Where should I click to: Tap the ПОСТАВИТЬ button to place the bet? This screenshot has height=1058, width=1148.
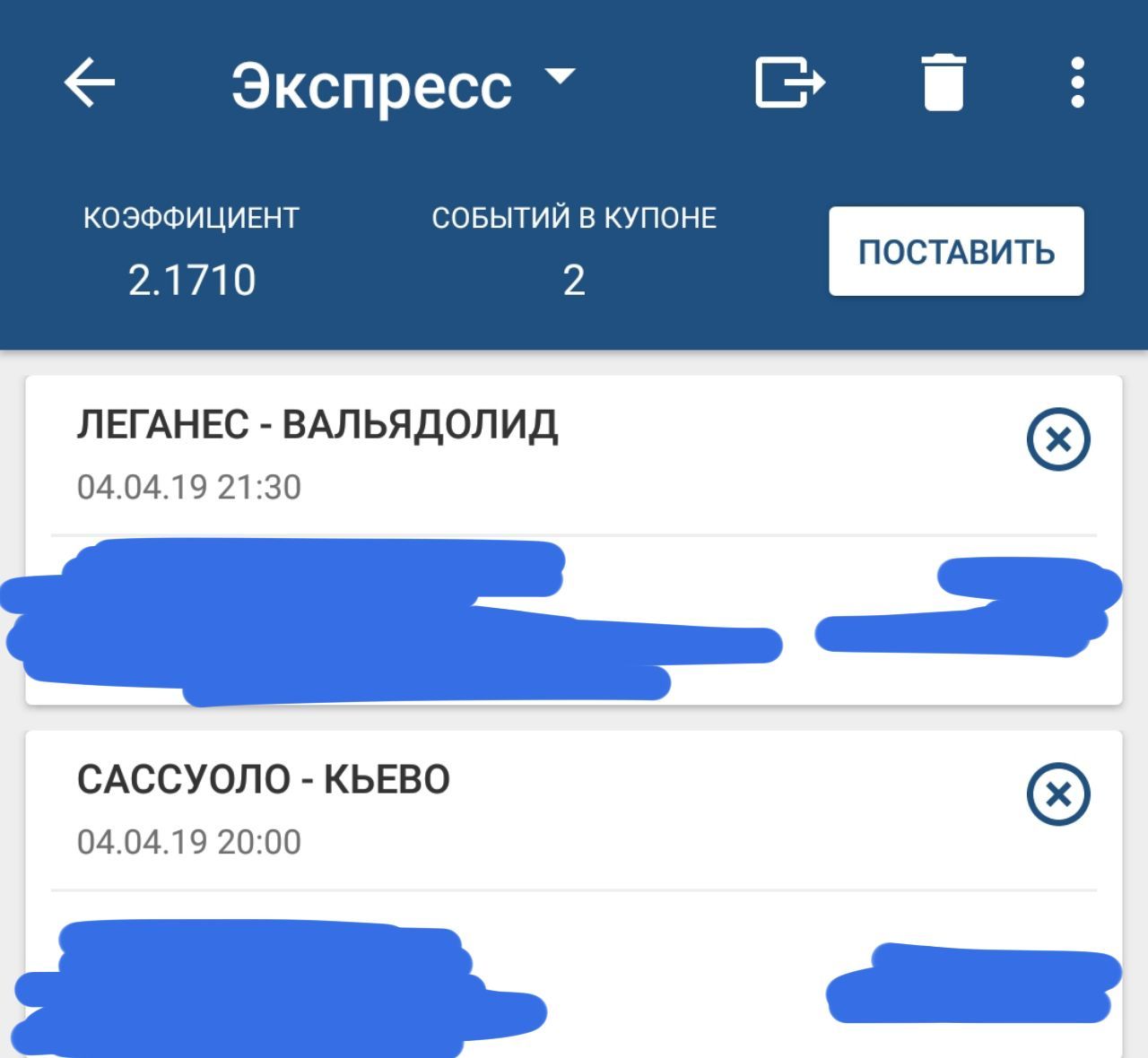click(x=956, y=252)
